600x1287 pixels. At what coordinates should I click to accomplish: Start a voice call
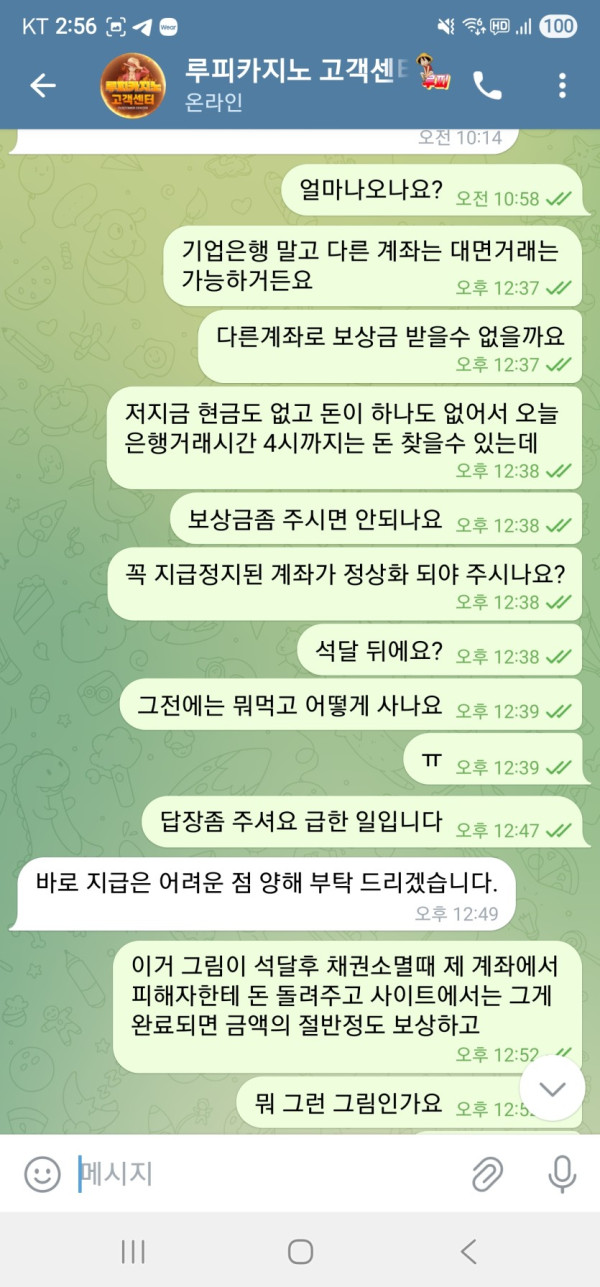tap(487, 86)
